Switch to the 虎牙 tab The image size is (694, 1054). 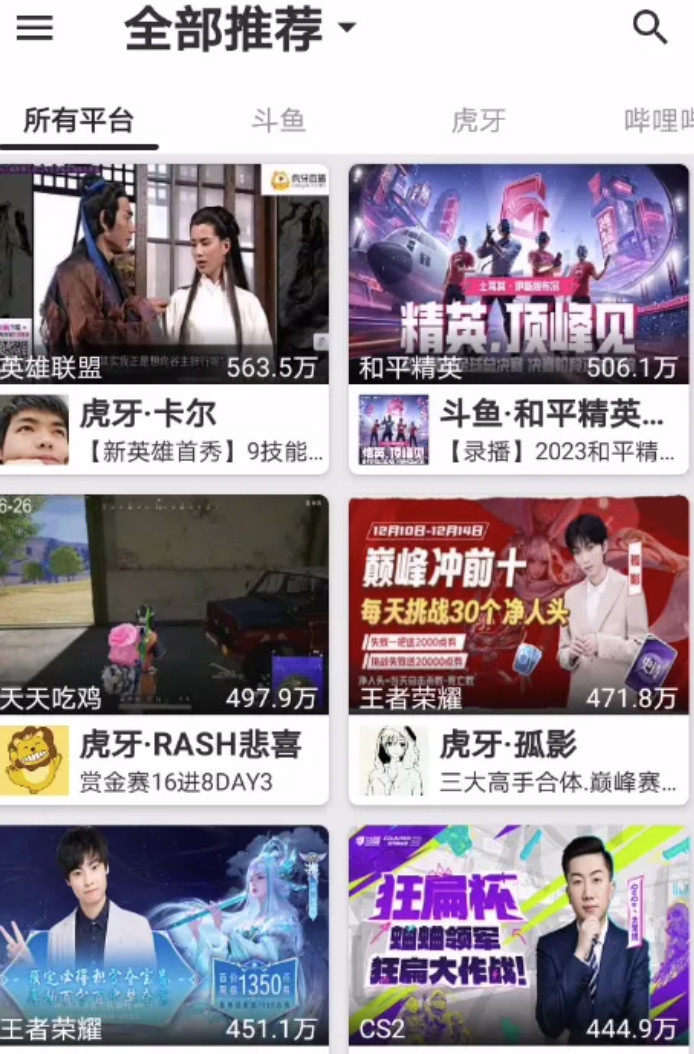478,121
